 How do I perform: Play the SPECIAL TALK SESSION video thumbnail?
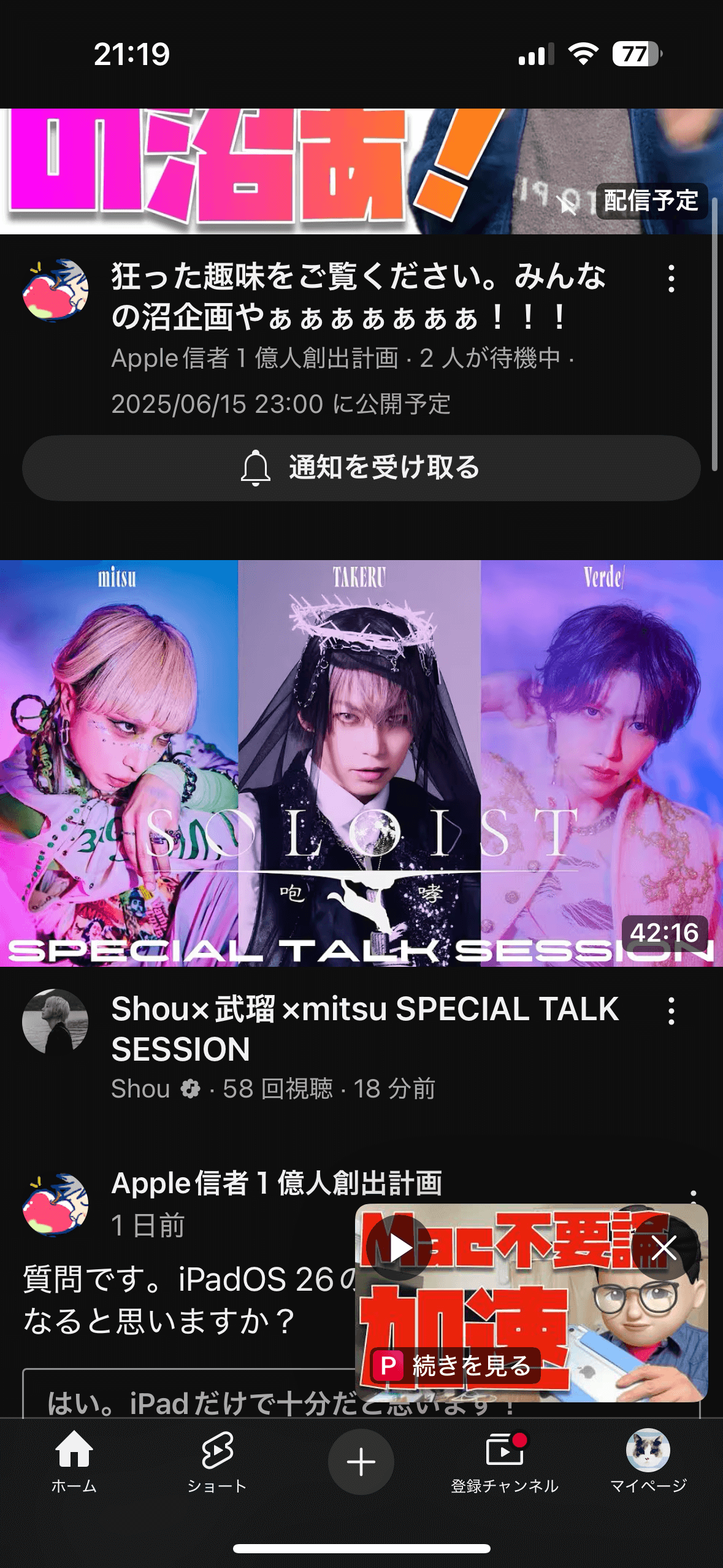[361, 763]
